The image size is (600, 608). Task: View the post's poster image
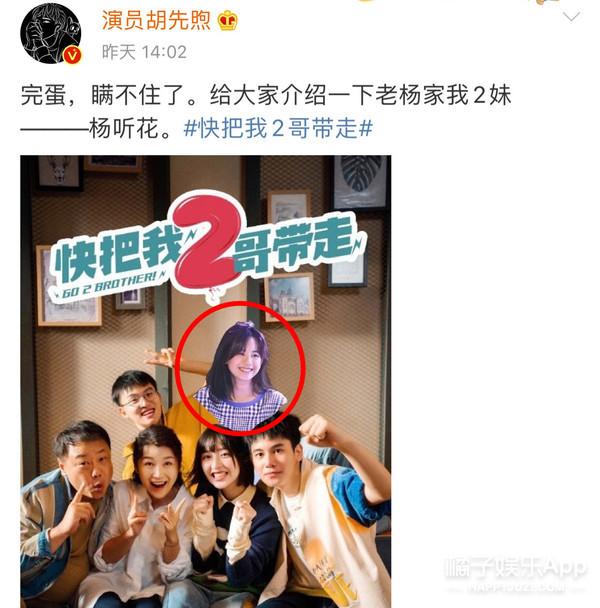click(205, 380)
